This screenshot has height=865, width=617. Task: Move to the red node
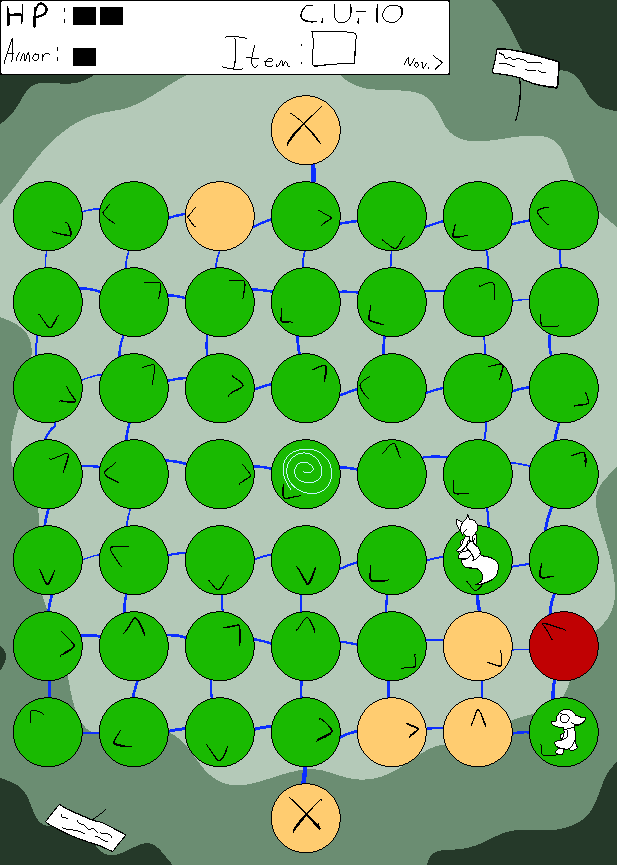(x=564, y=645)
